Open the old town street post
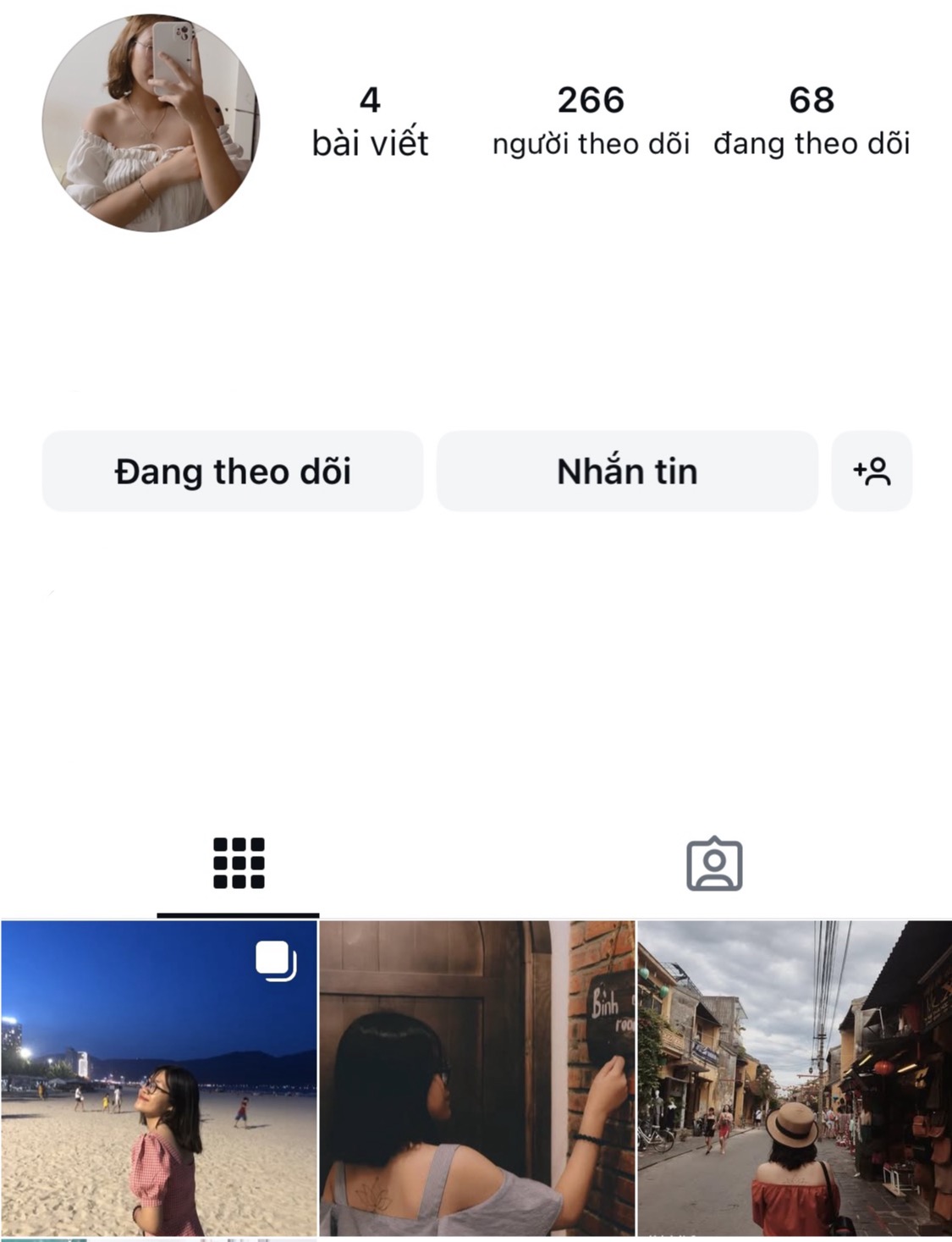952x1242 pixels. point(794,1078)
